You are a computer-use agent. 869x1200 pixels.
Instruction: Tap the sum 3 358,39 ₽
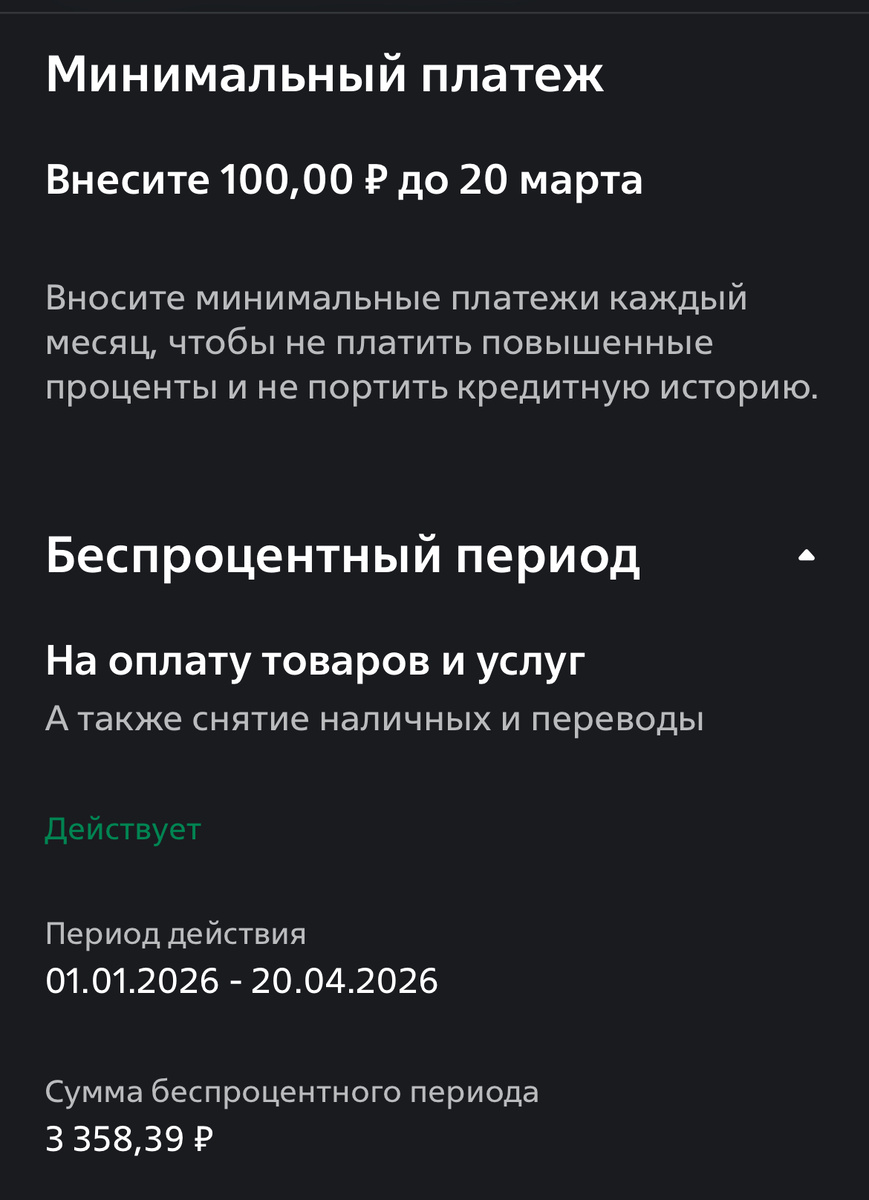[x=125, y=1139]
